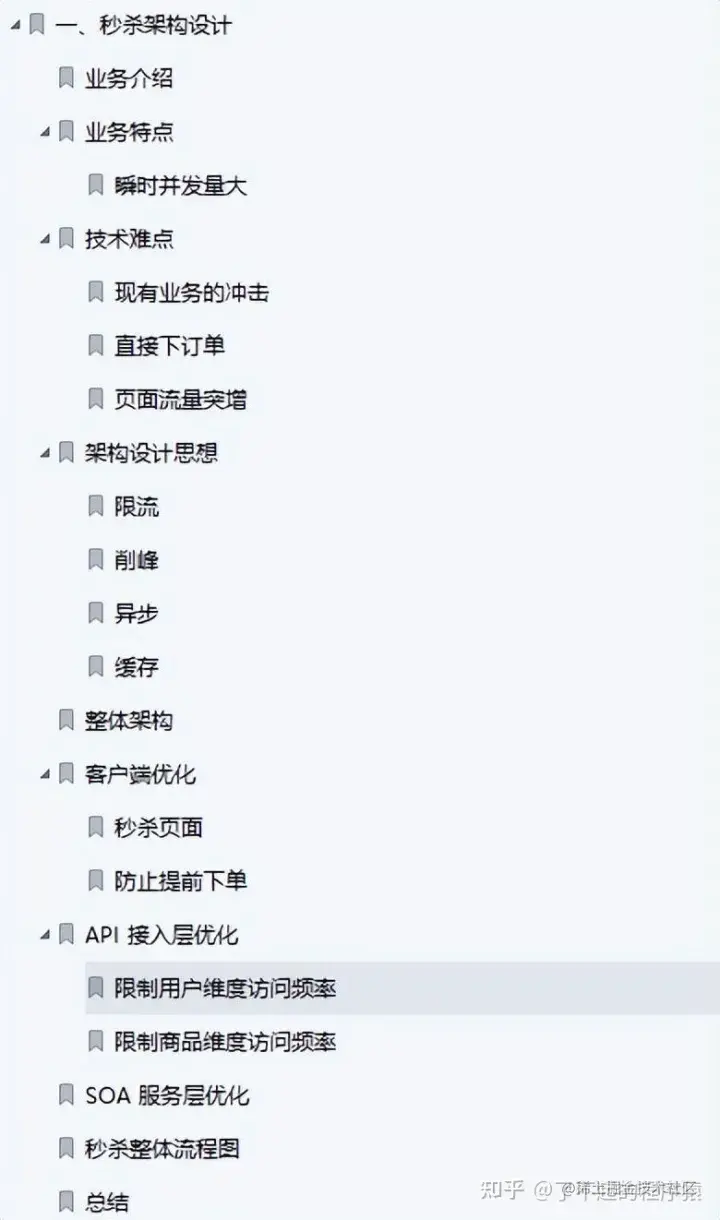Open the 限流 bookmark
The width and height of the screenshot is (720, 1220).
(x=136, y=507)
